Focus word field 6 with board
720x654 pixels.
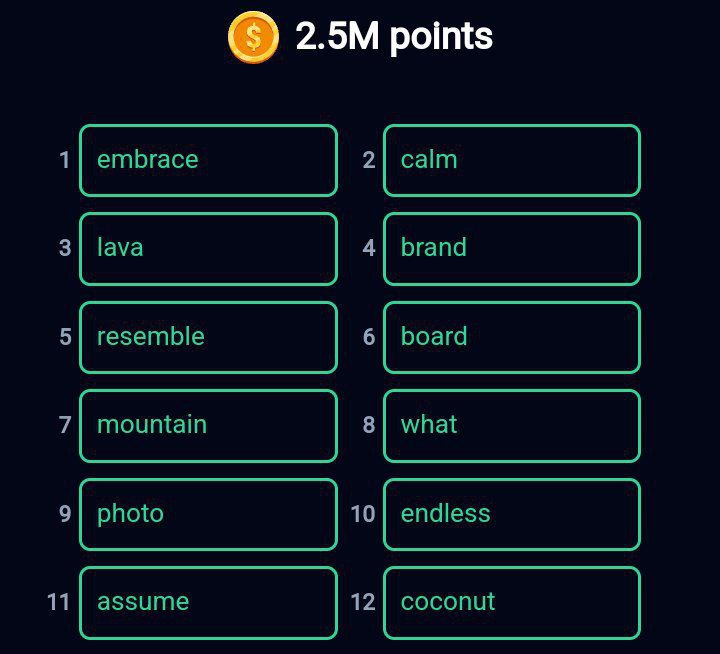[511, 337]
